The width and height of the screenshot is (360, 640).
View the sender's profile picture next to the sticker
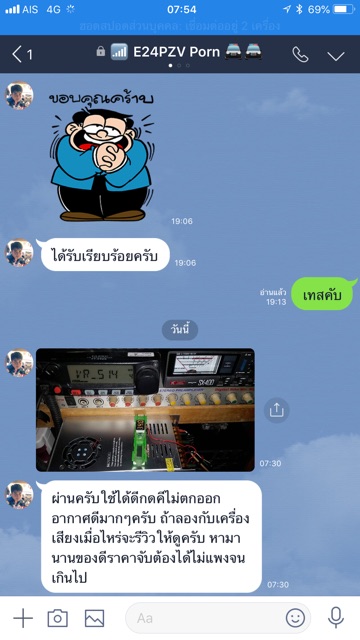tap(19, 96)
